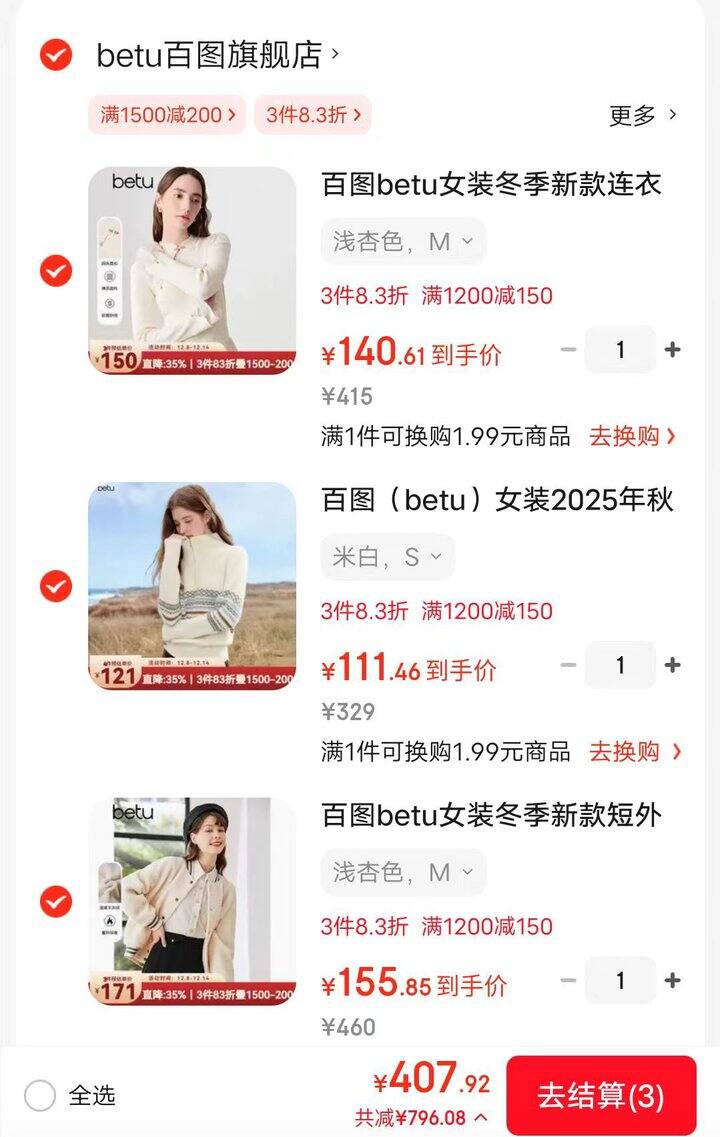Decrease quantity of the ¥140.61 item

[568, 349]
